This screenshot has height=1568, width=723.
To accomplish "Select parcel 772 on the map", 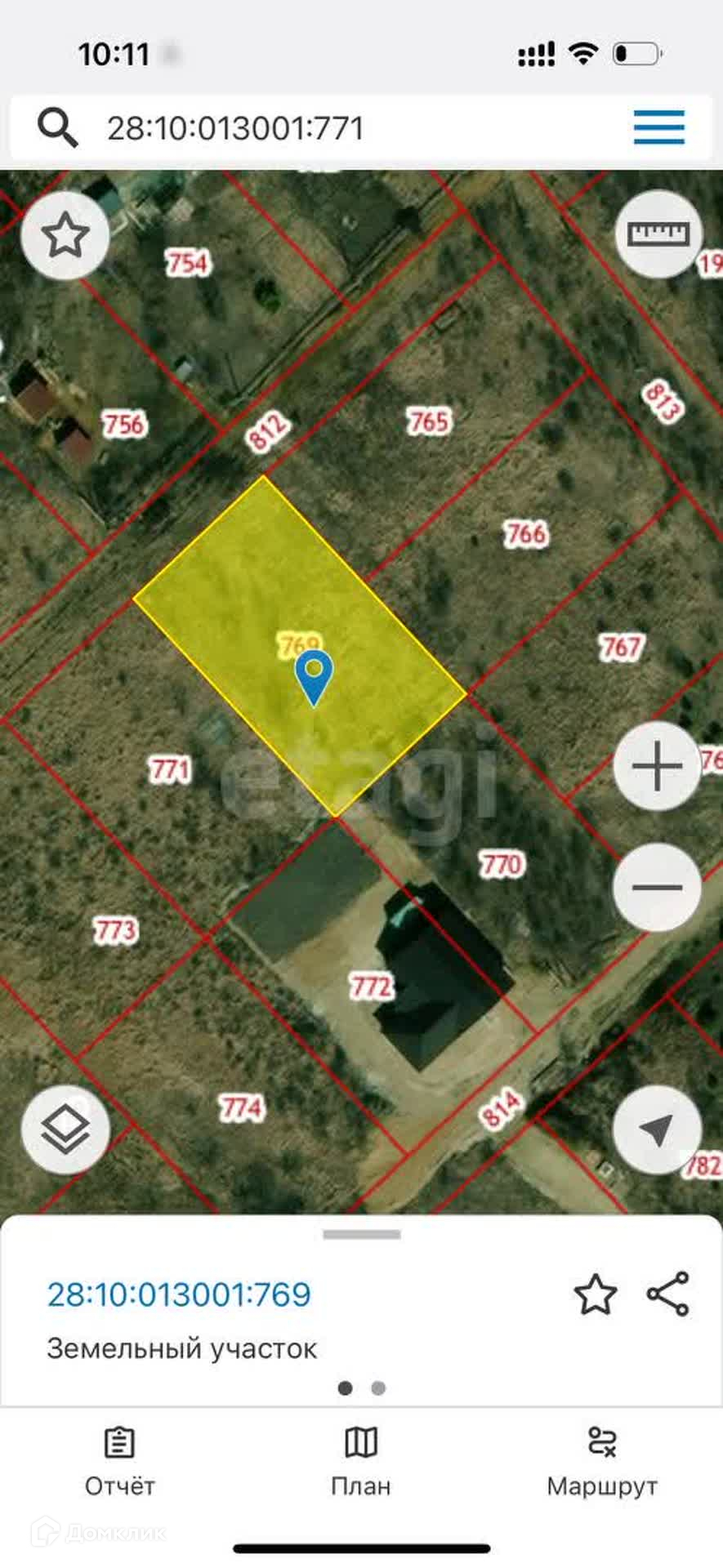I will [371, 987].
